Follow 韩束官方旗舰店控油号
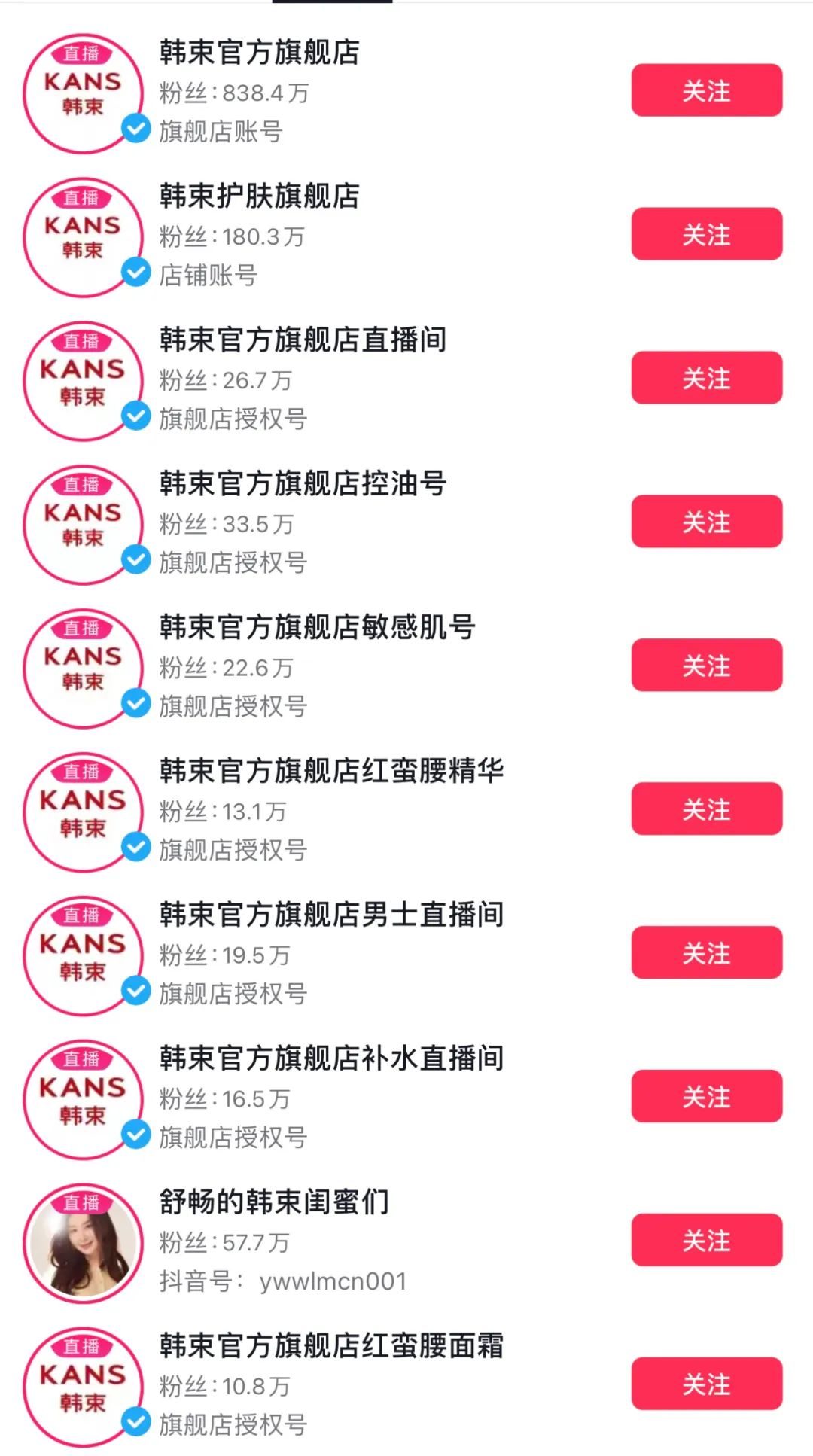Image resolution: width=813 pixels, height=1456 pixels. [706, 522]
